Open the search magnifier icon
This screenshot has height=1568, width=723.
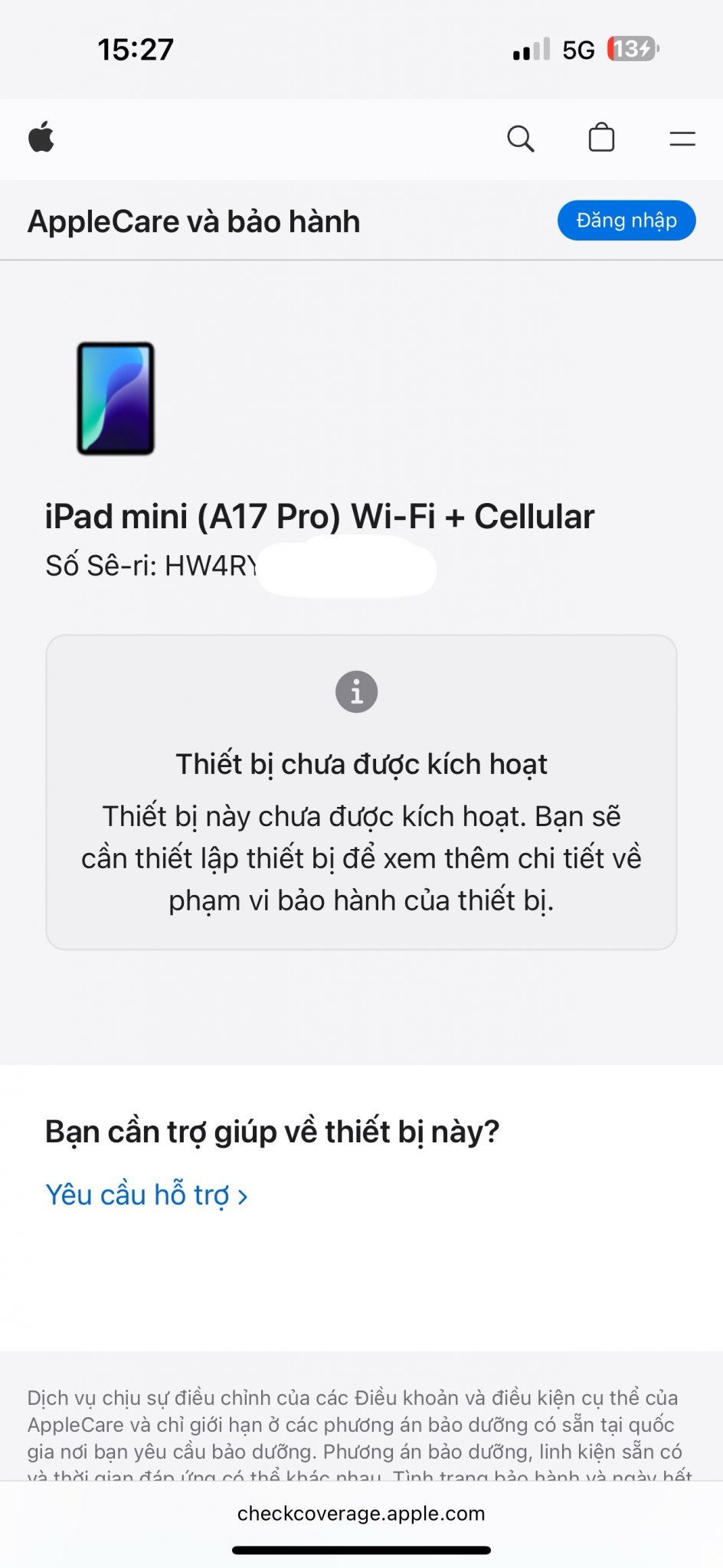click(x=521, y=139)
